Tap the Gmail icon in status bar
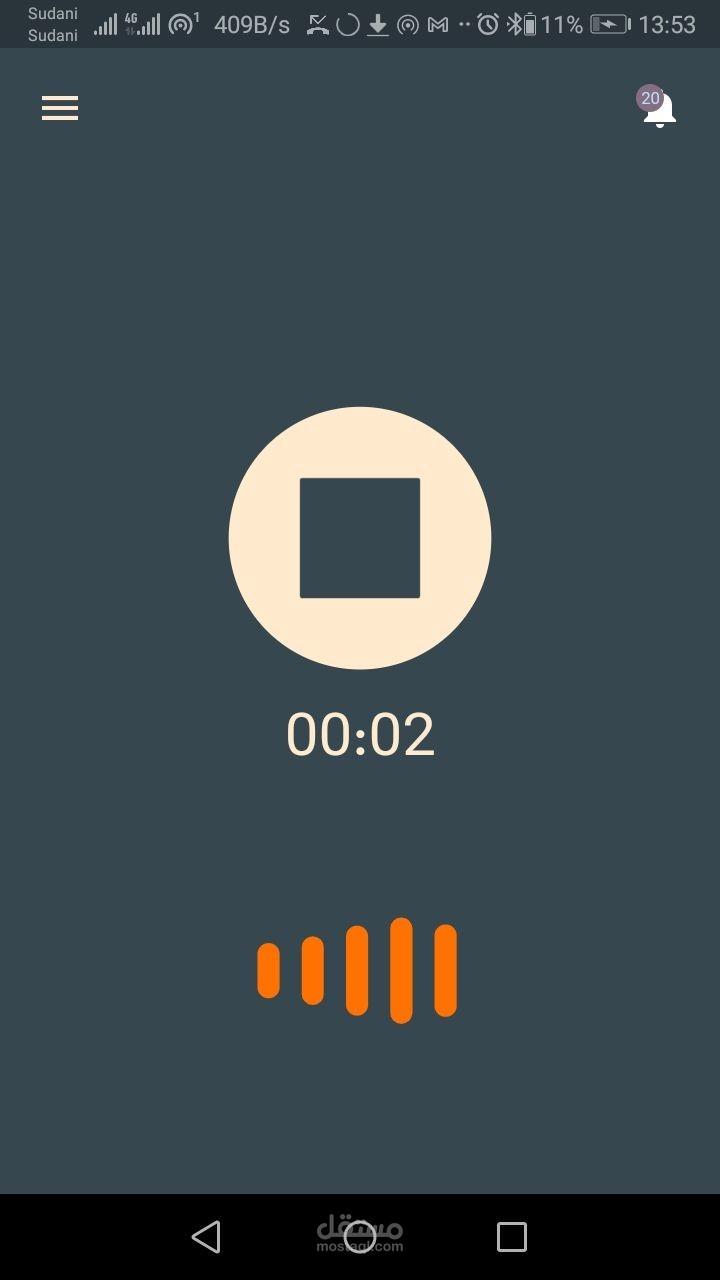The width and height of the screenshot is (720, 1280). 437,23
